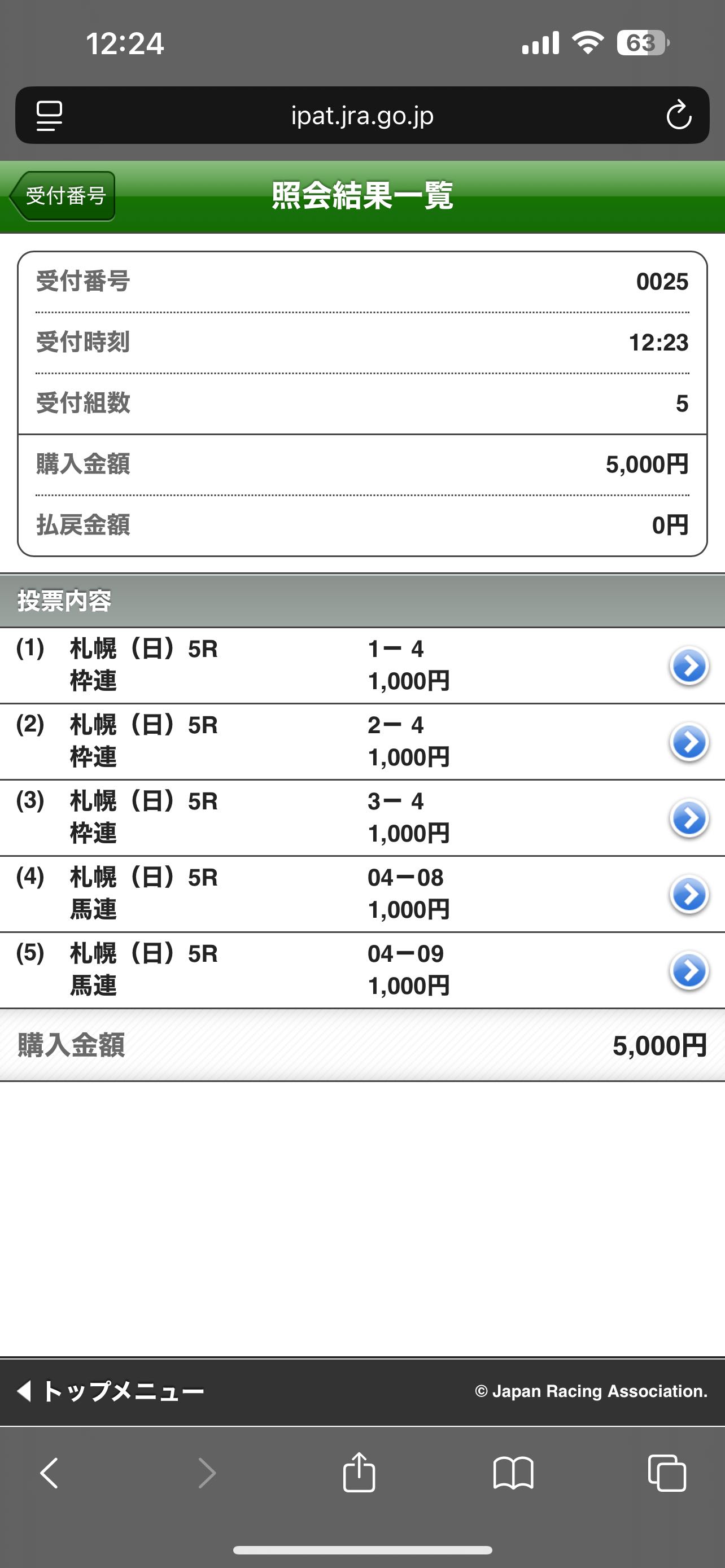The height and width of the screenshot is (1568, 725).
Task: View the 枠連 2-4 bet entry
Action: click(x=688, y=742)
